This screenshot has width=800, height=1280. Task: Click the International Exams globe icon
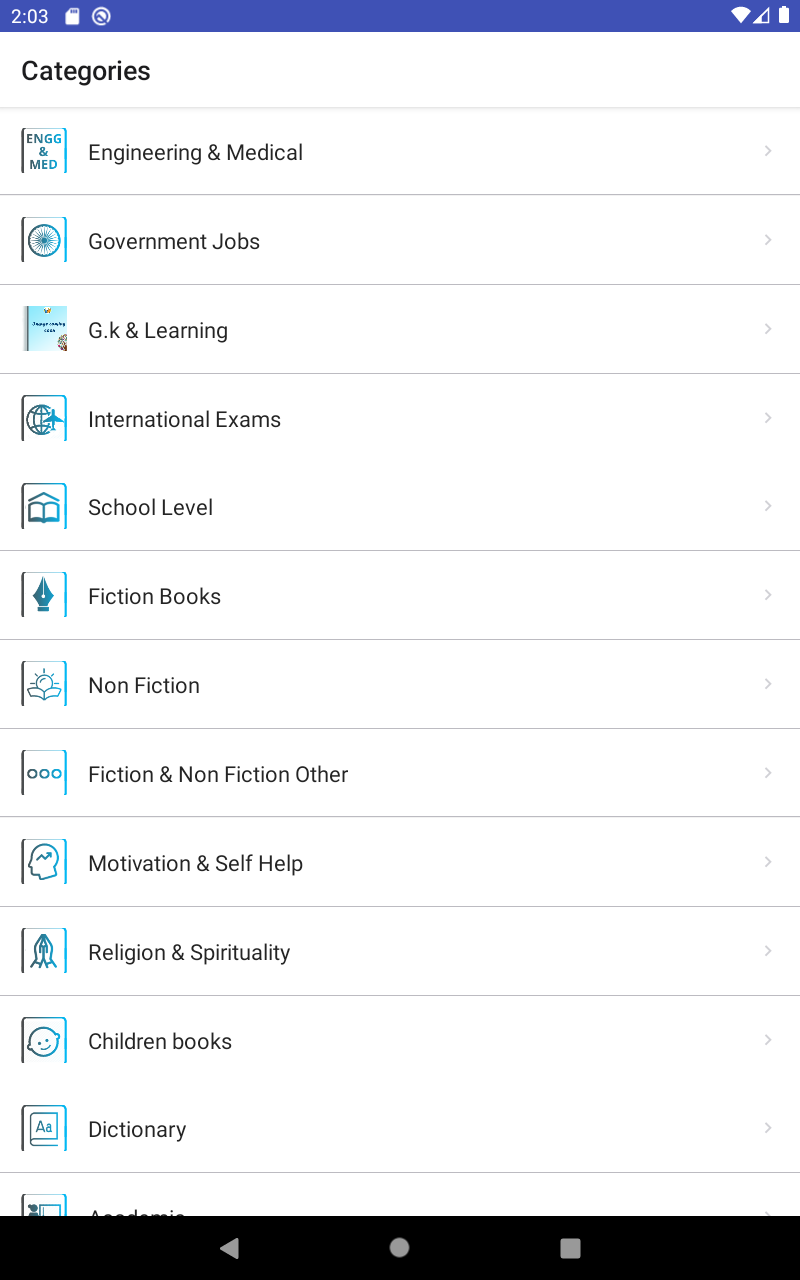pyautogui.click(x=44, y=417)
